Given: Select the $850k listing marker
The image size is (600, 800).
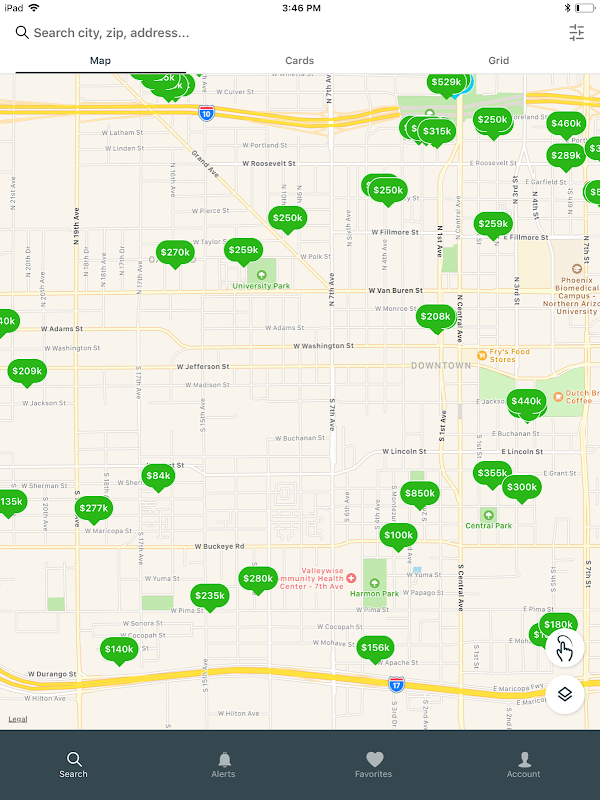Looking at the screenshot, I should point(420,493).
